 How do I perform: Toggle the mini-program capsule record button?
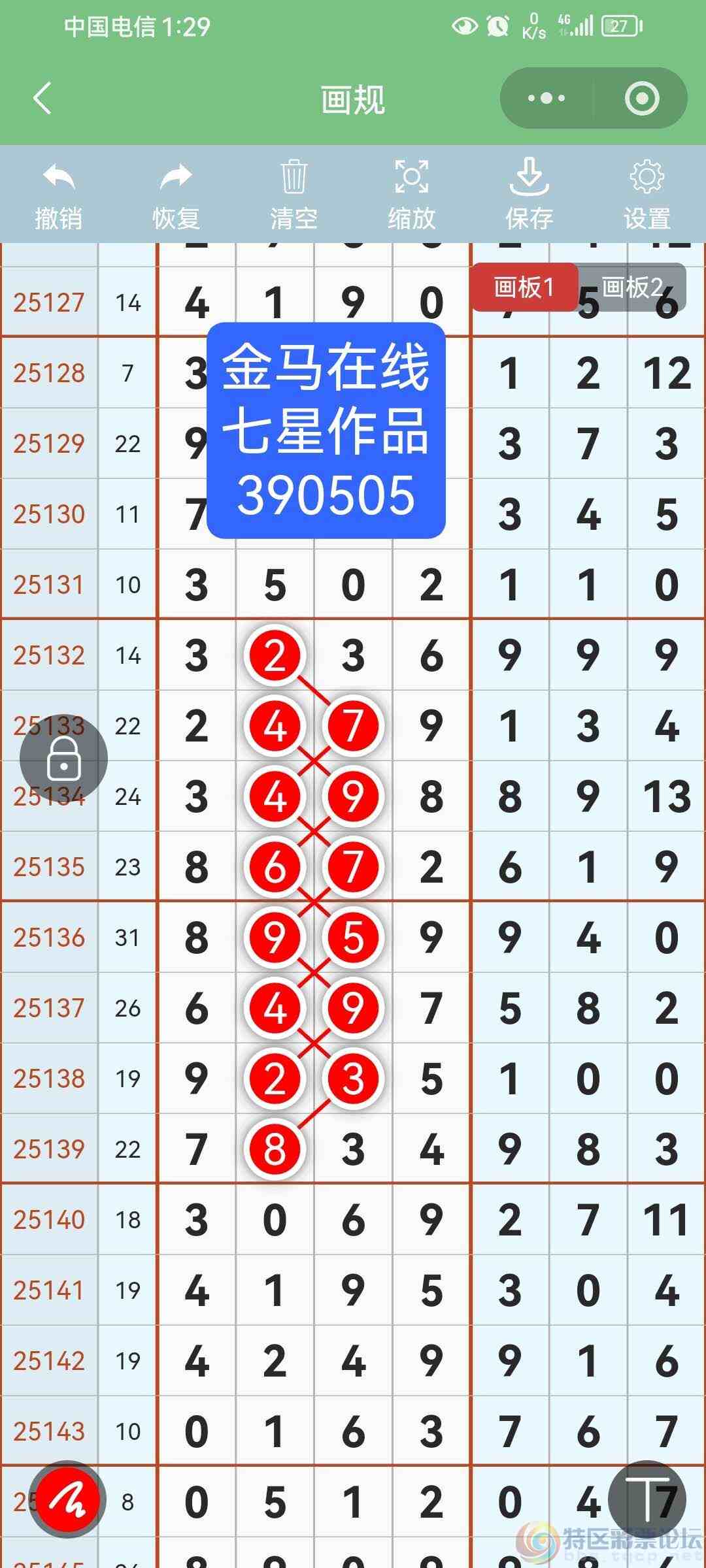tap(643, 98)
